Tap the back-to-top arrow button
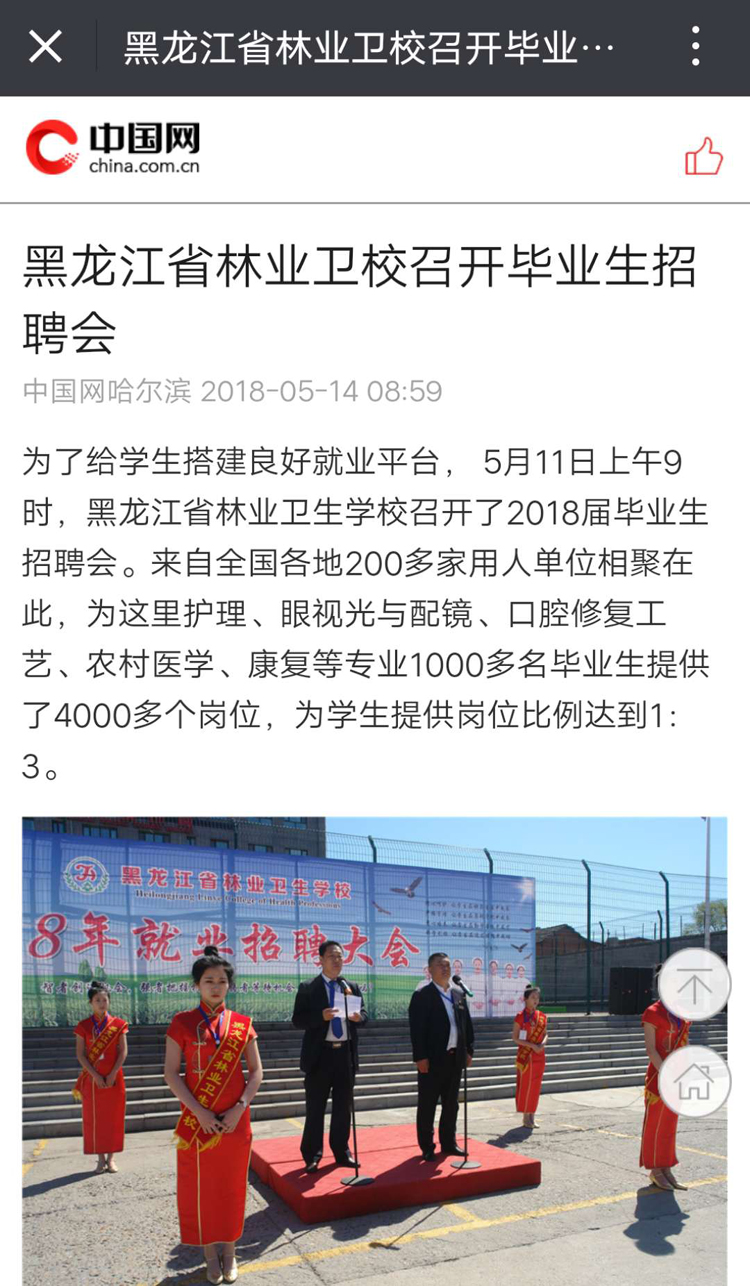The width and height of the screenshot is (750, 1286). (694, 984)
